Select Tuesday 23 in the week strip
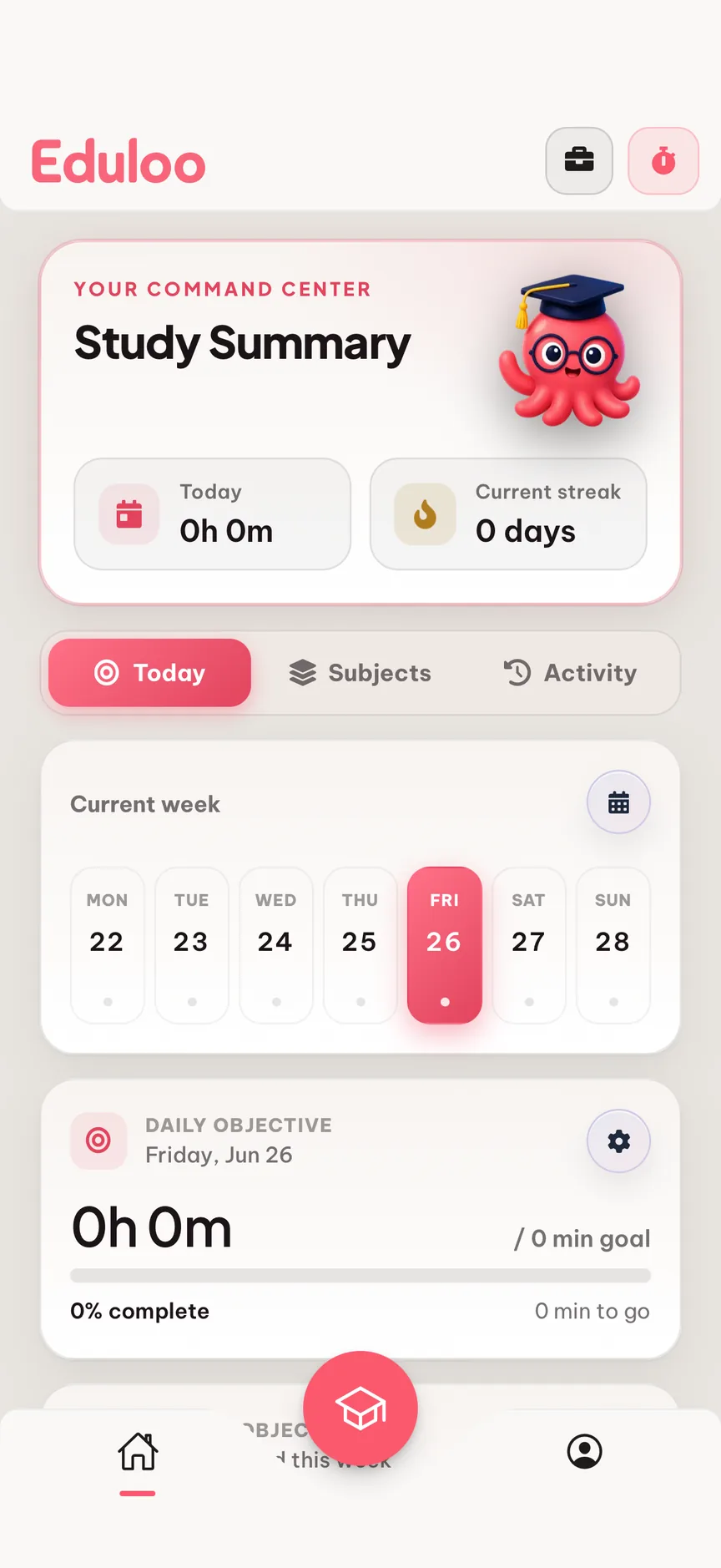 192,945
